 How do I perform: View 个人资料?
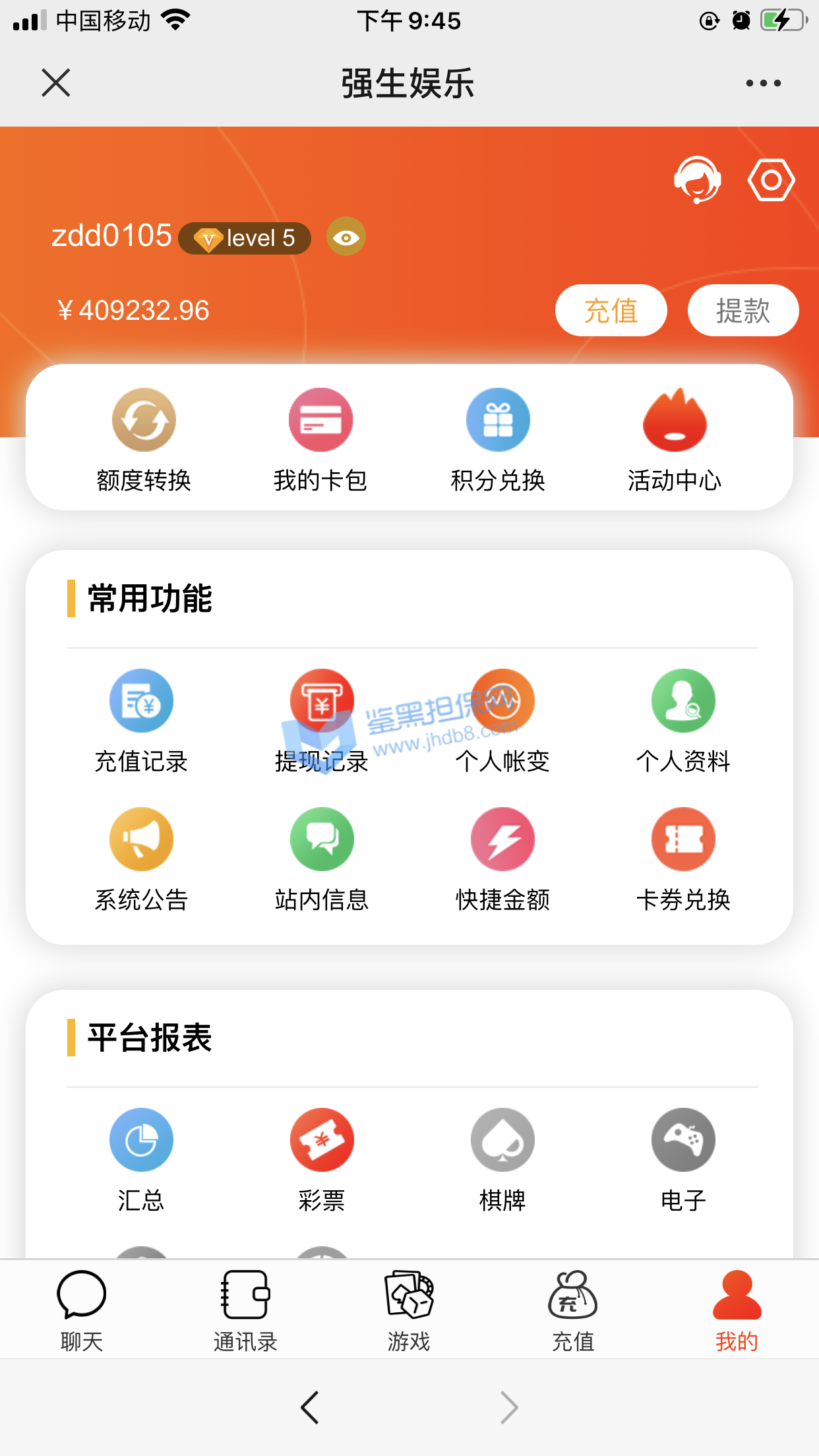(683, 720)
